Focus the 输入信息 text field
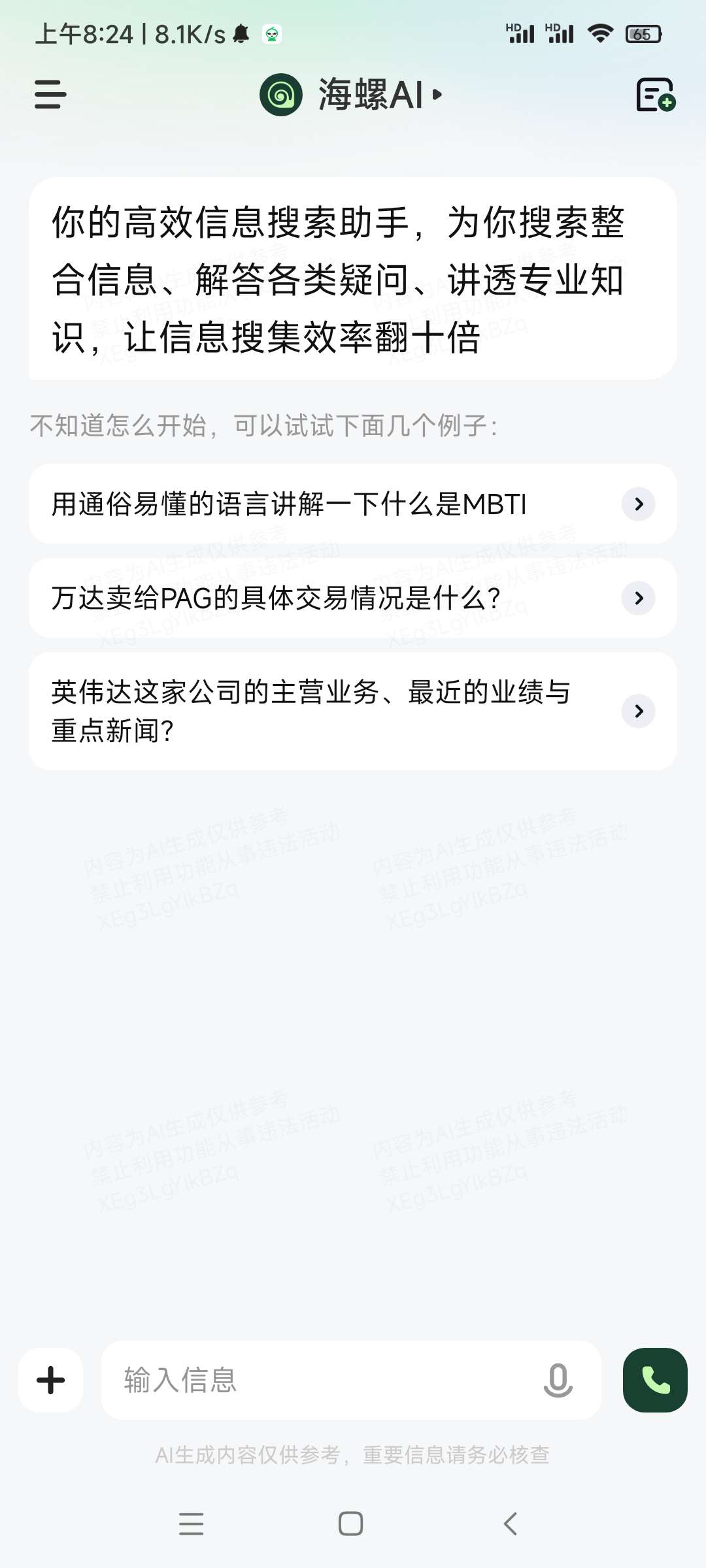The image size is (706, 1568). click(x=320, y=1380)
